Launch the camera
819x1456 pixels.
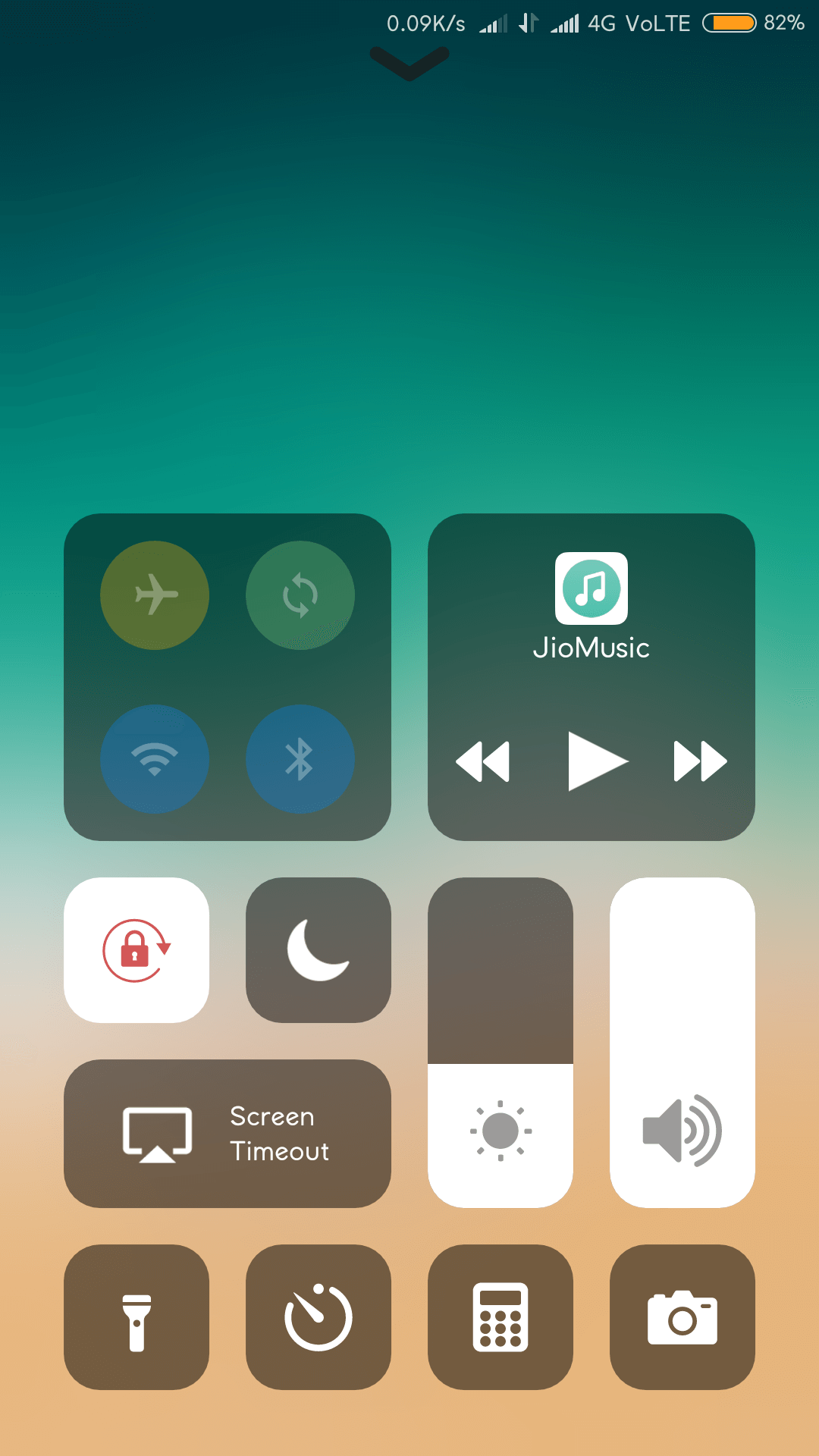(x=682, y=1317)
